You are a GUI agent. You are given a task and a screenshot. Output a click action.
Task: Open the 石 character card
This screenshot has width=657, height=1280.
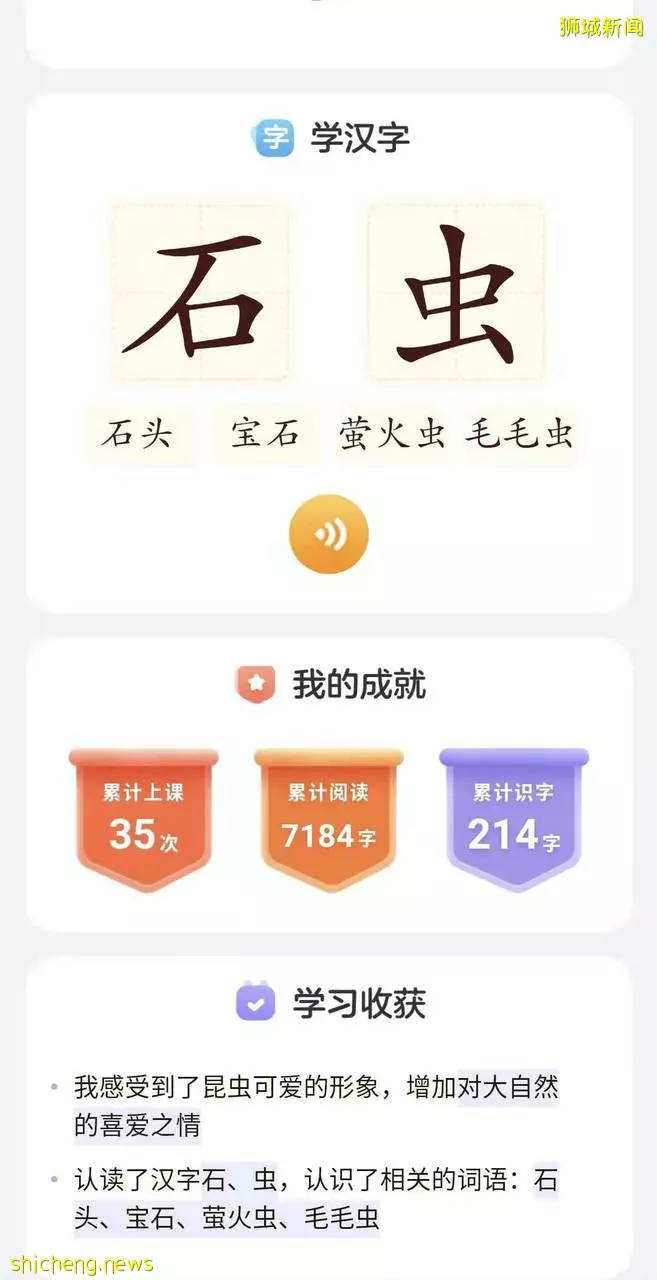point(200,292)
